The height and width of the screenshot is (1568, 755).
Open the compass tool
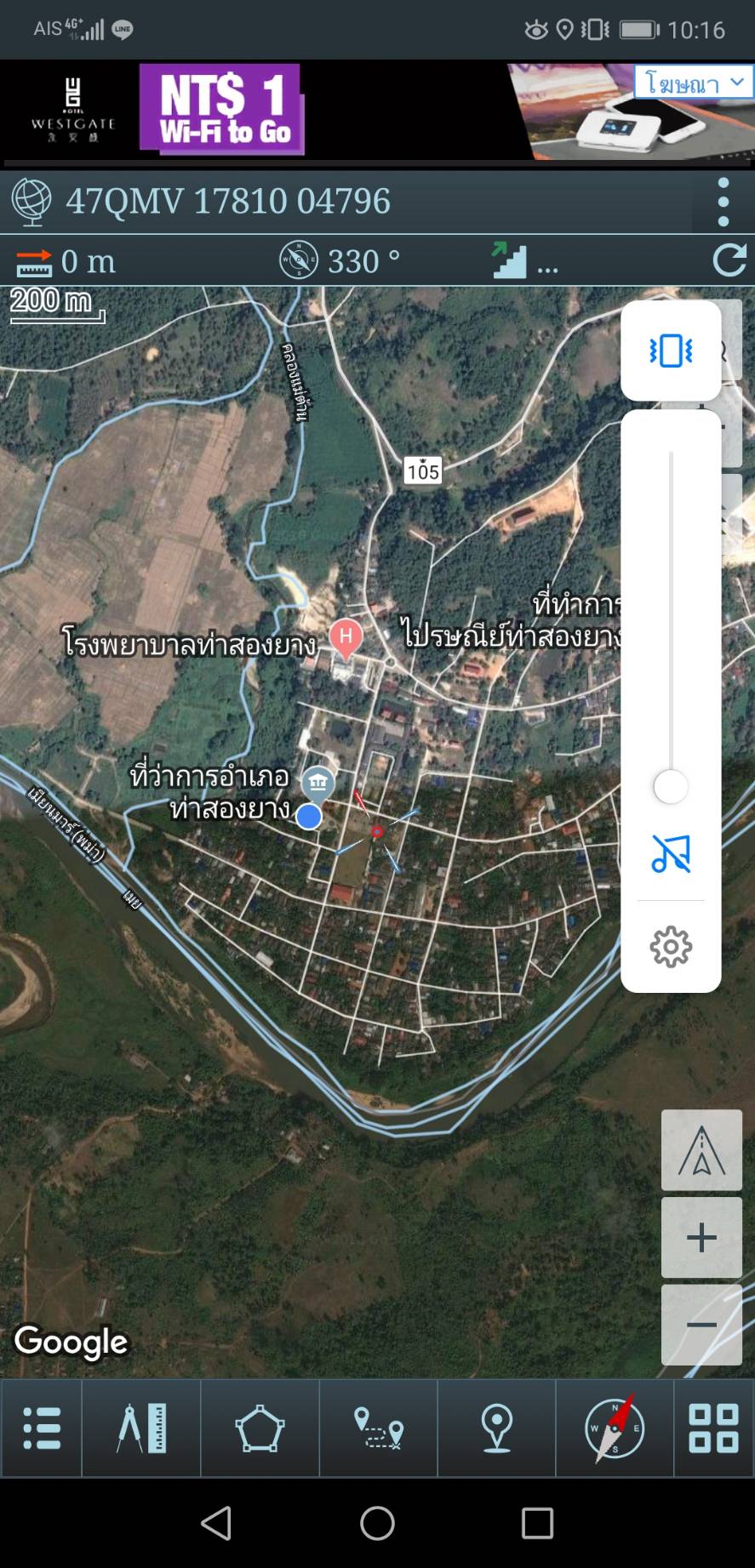615,1428
